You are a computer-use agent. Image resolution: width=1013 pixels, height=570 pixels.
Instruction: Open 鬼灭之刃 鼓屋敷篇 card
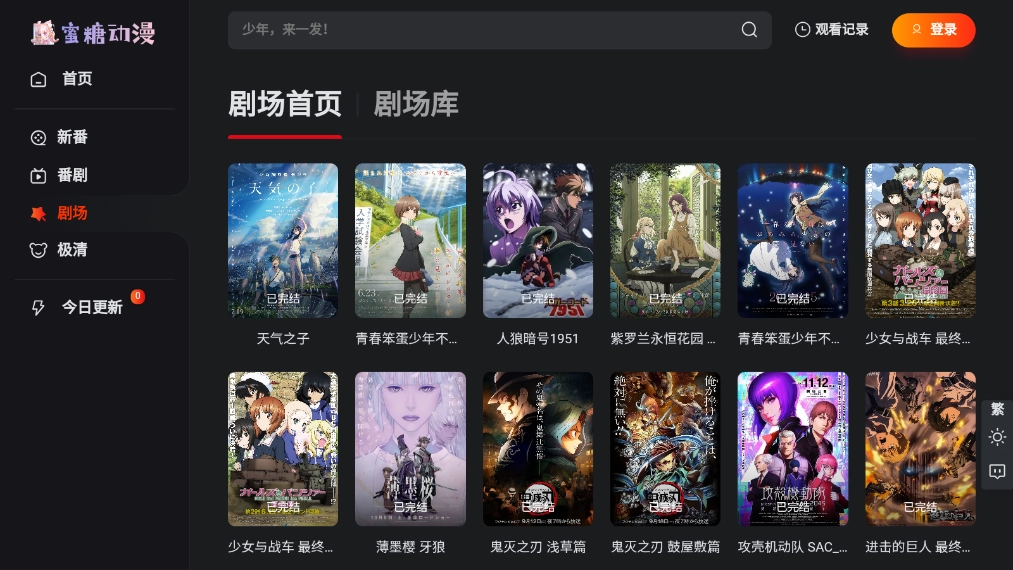pyautogui.click(x=665, y=449)
